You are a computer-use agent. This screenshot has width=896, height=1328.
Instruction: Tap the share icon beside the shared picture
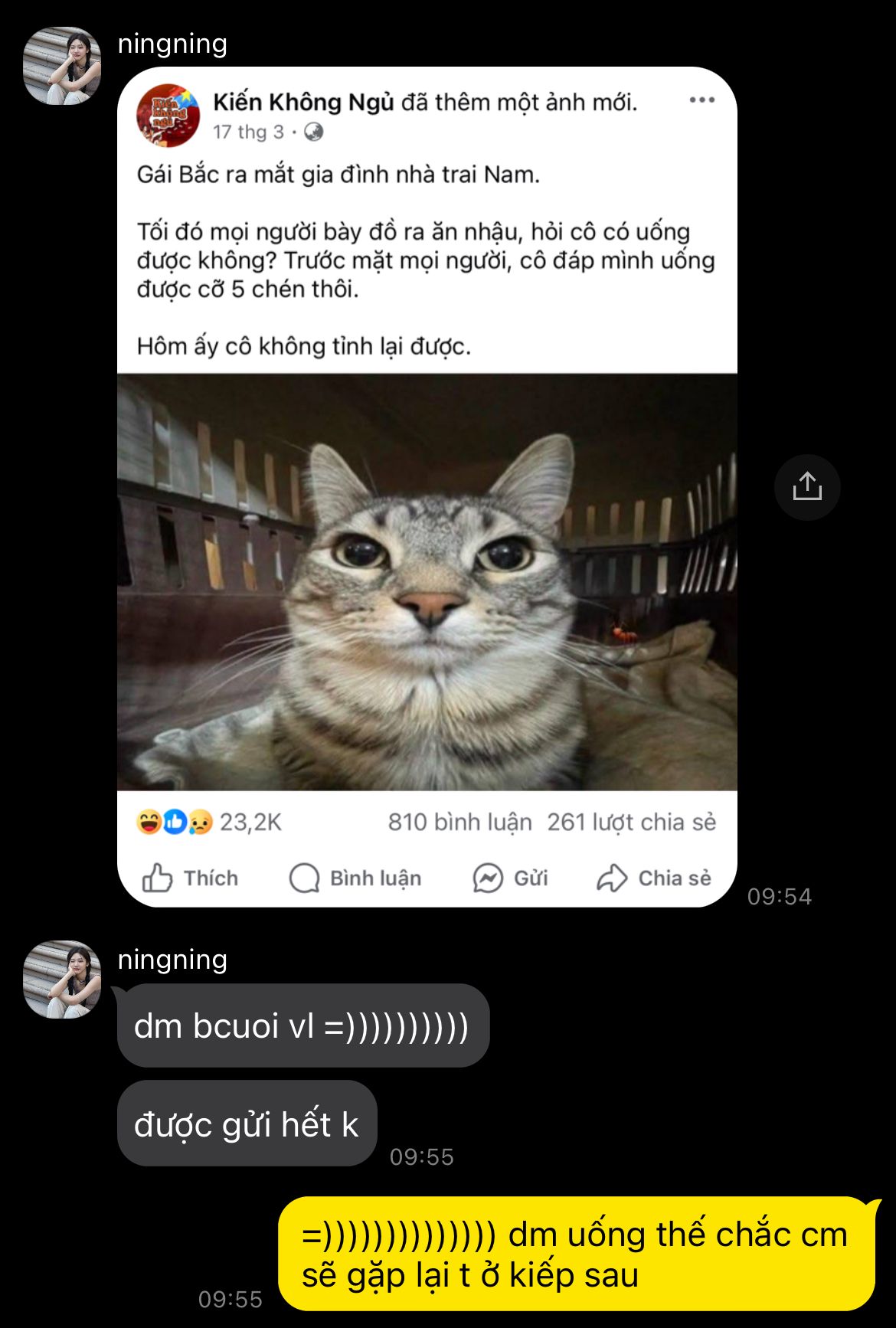pos(807,487)
